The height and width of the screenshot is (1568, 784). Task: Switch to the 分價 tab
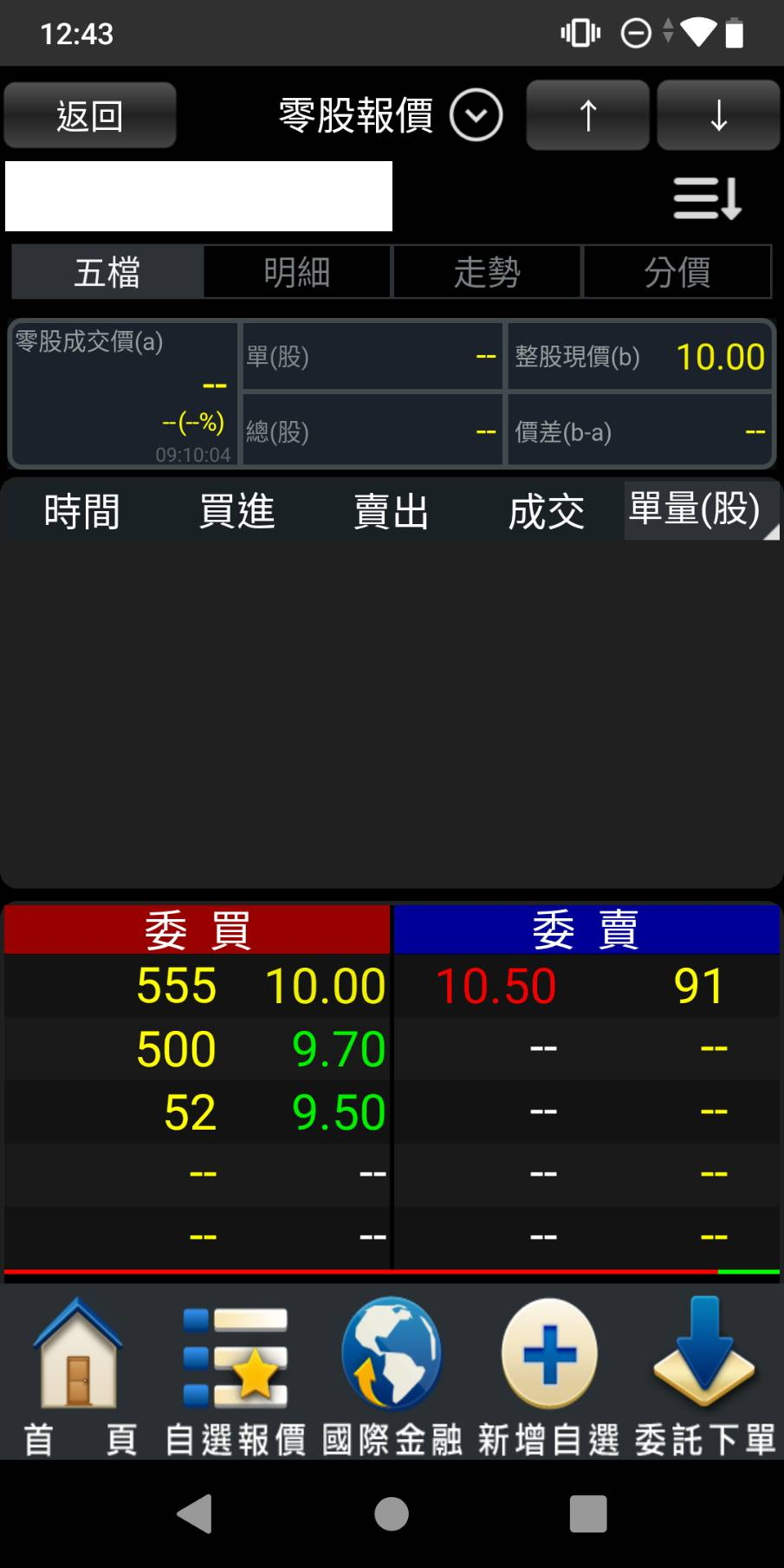(x=677, y=272)
